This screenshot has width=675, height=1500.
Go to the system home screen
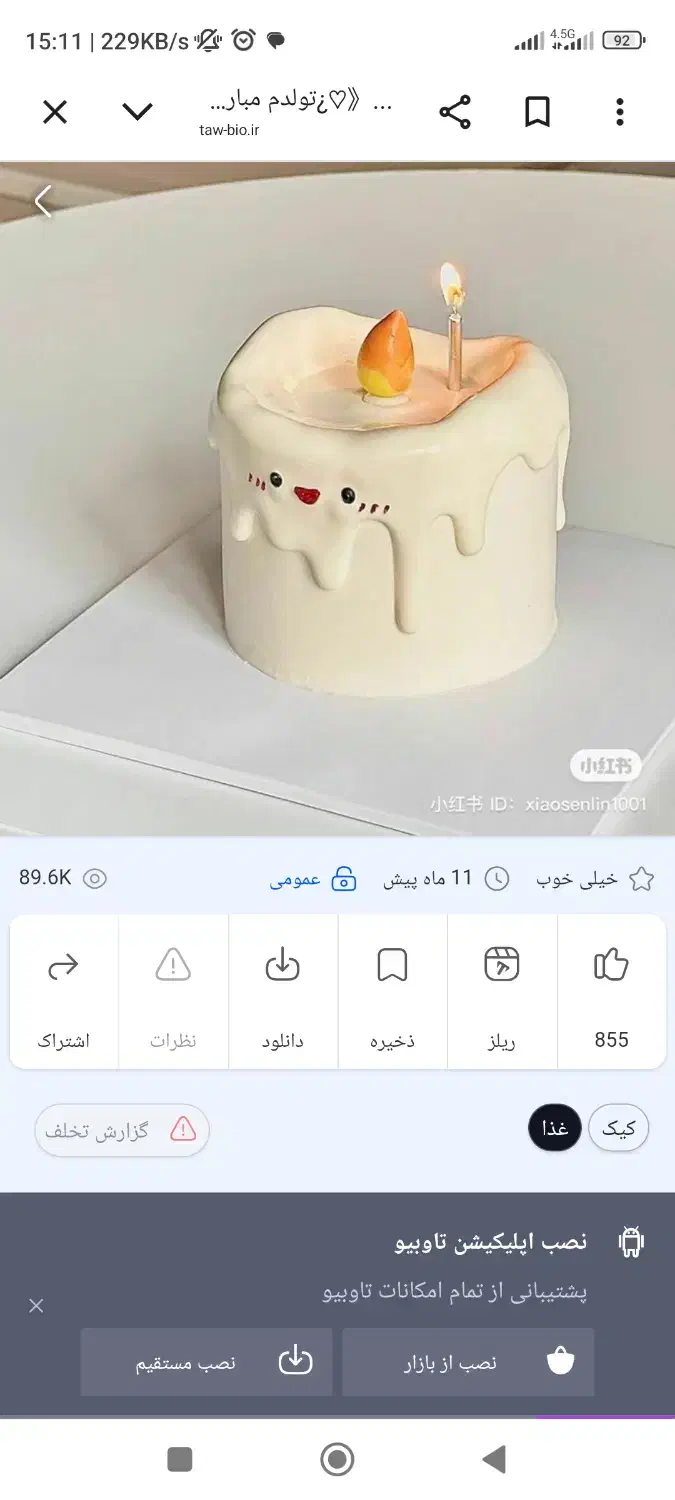coord(337,1460)
